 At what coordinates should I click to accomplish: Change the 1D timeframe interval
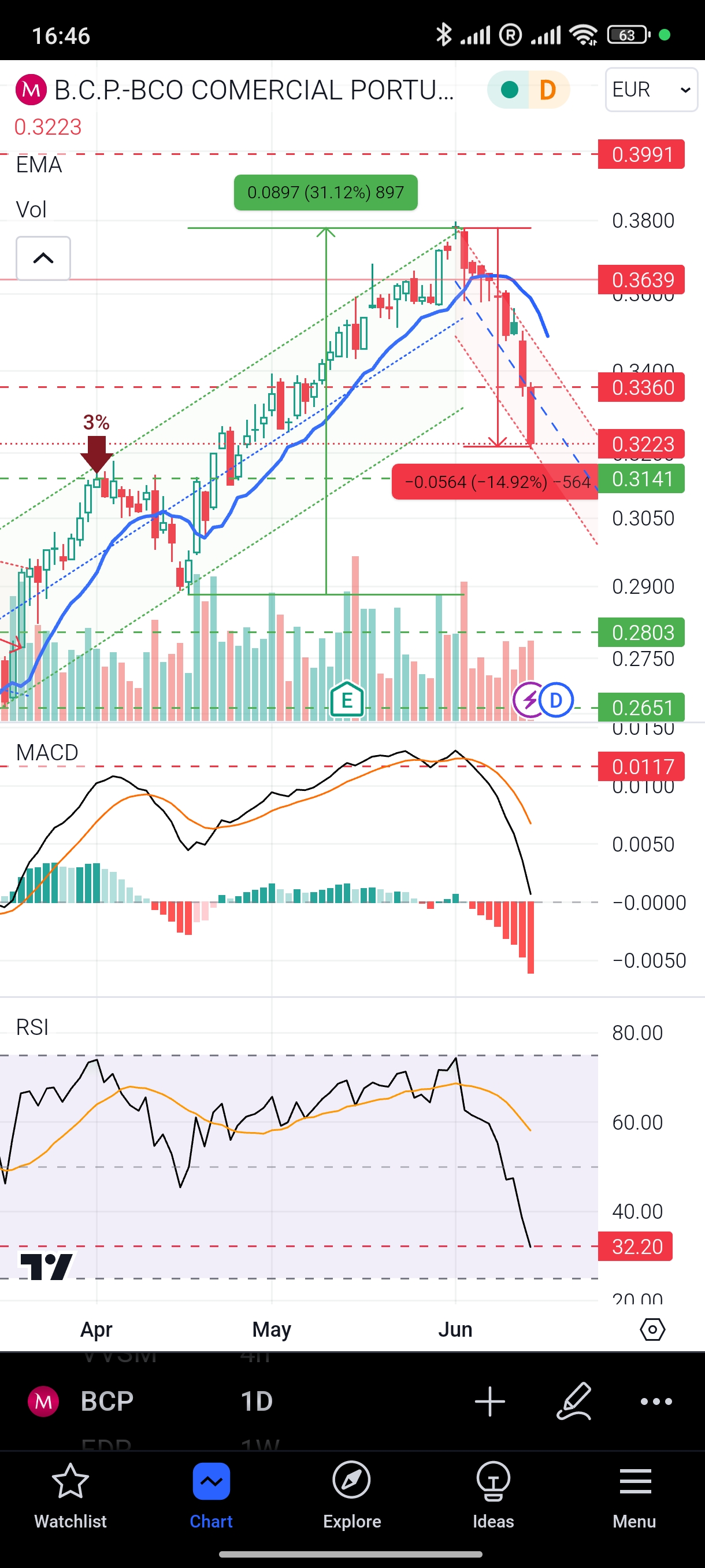pyautogui.click(x=256, y=1401)
